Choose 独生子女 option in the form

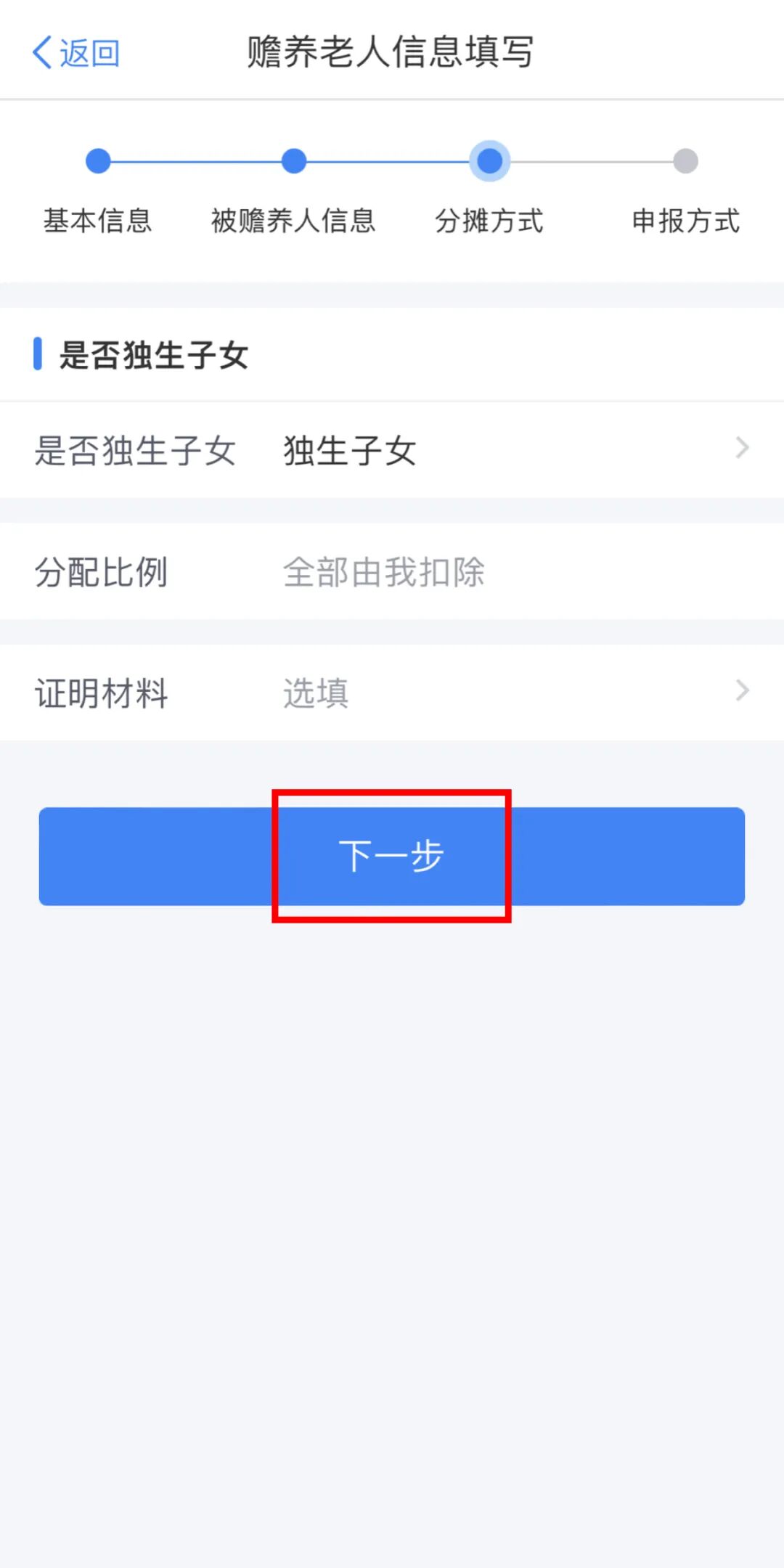tap(348, 449)
